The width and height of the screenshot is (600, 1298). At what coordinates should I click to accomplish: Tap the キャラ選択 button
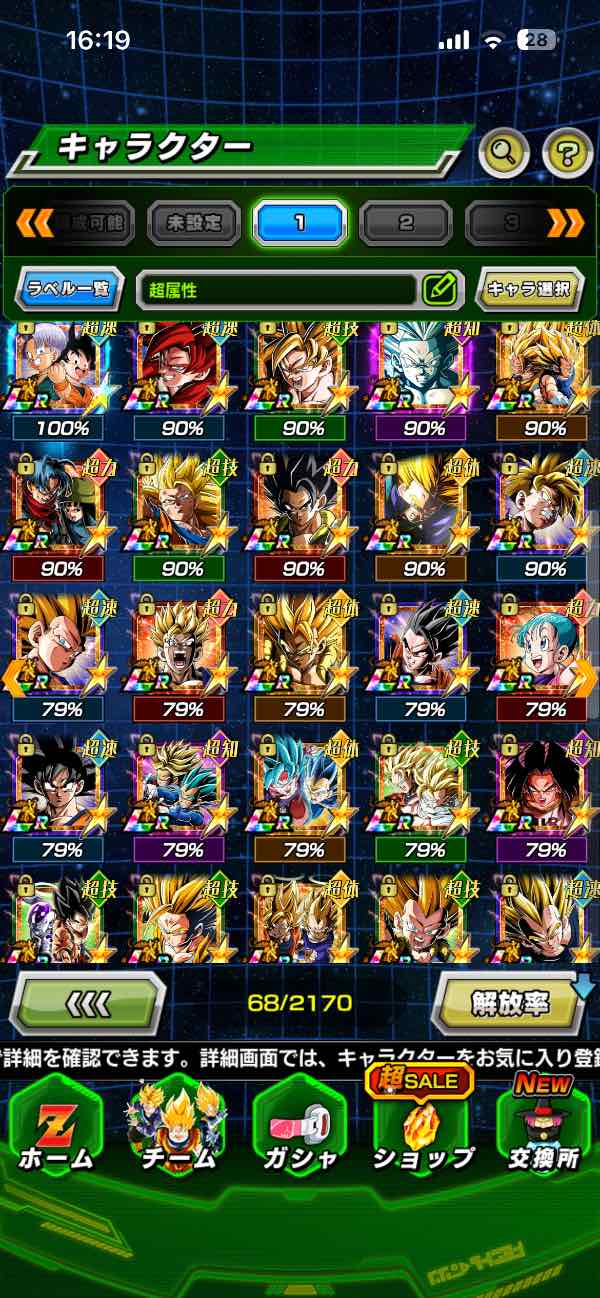pyautogui.click(x=529, y=290)
